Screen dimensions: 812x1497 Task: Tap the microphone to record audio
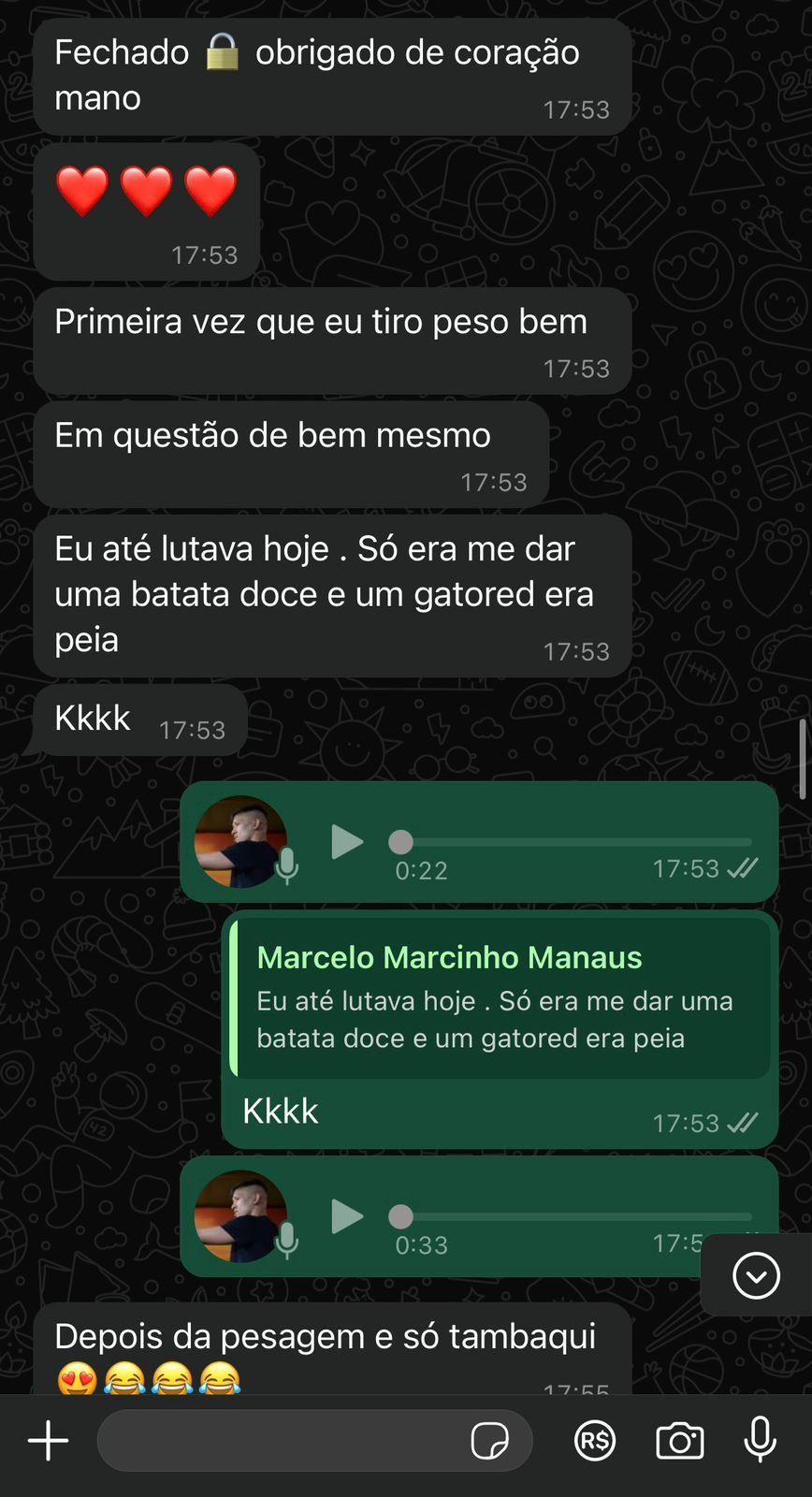(x=760, y=1439)
